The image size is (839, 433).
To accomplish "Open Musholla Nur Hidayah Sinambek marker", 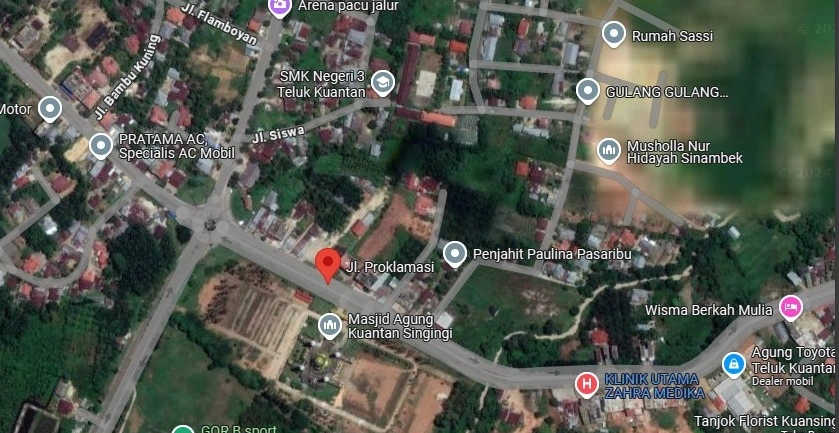I will [608, 151].
